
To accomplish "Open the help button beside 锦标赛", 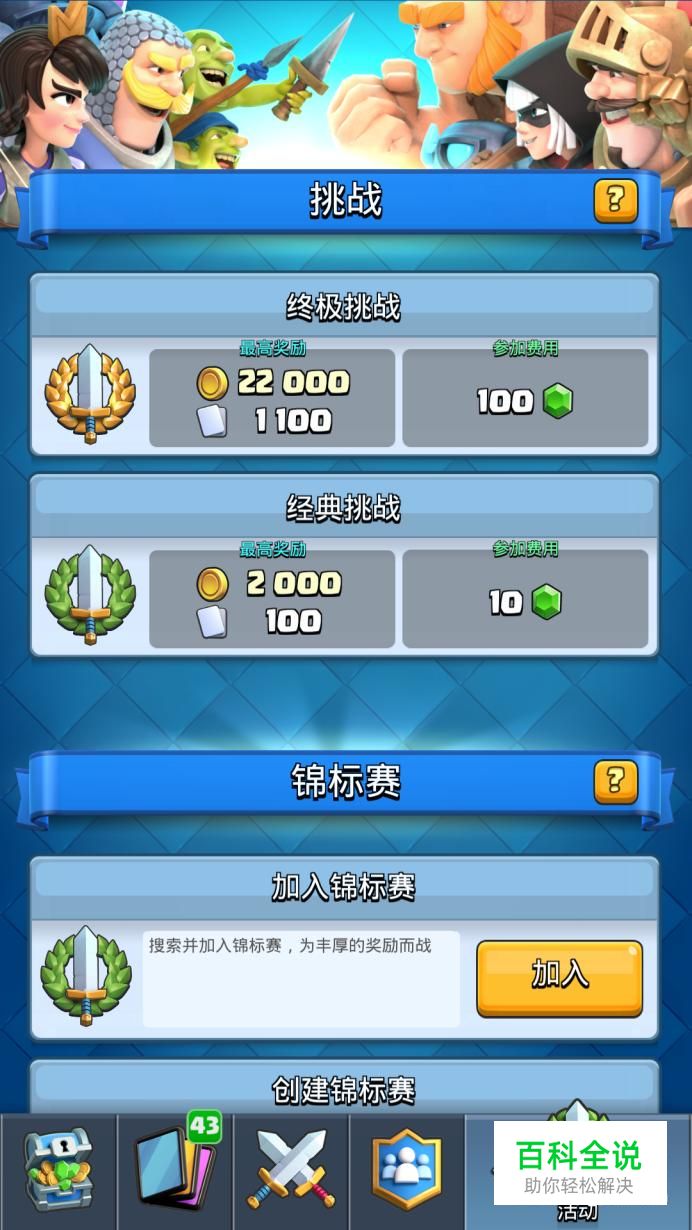I will point(615,781).
